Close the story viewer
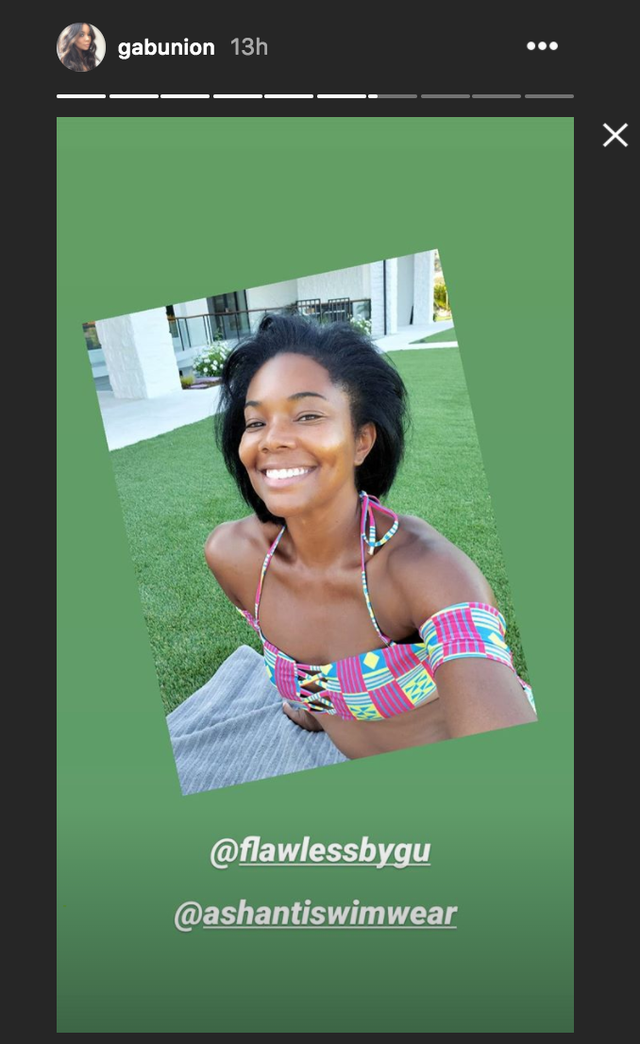The height and width of the screenshot is (1044, 640). tap(615, 135)
